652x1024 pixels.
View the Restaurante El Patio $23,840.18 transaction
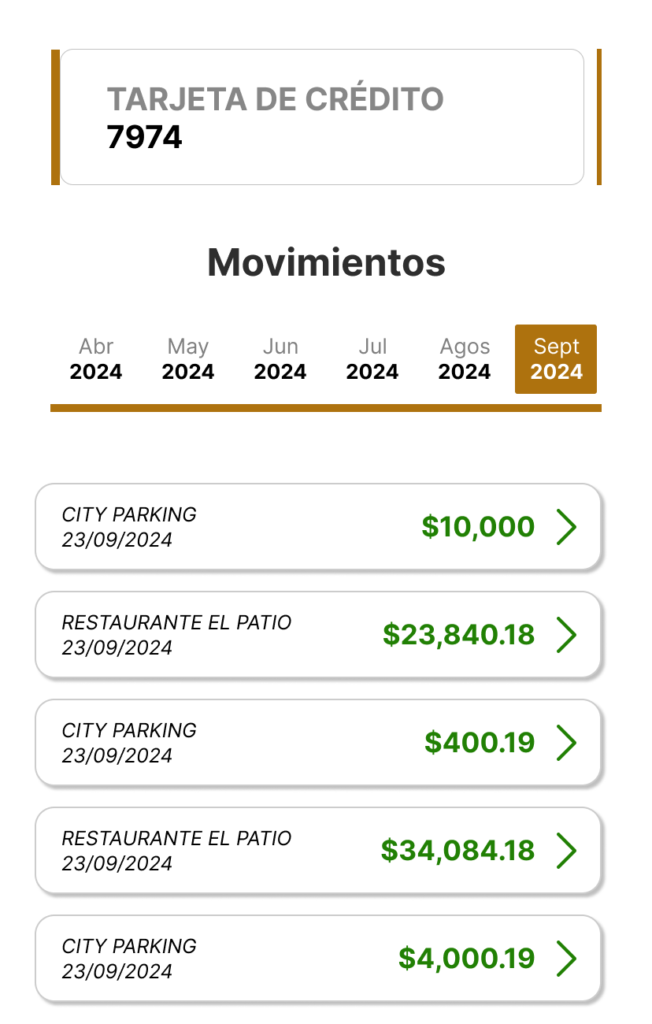point(318,635)
